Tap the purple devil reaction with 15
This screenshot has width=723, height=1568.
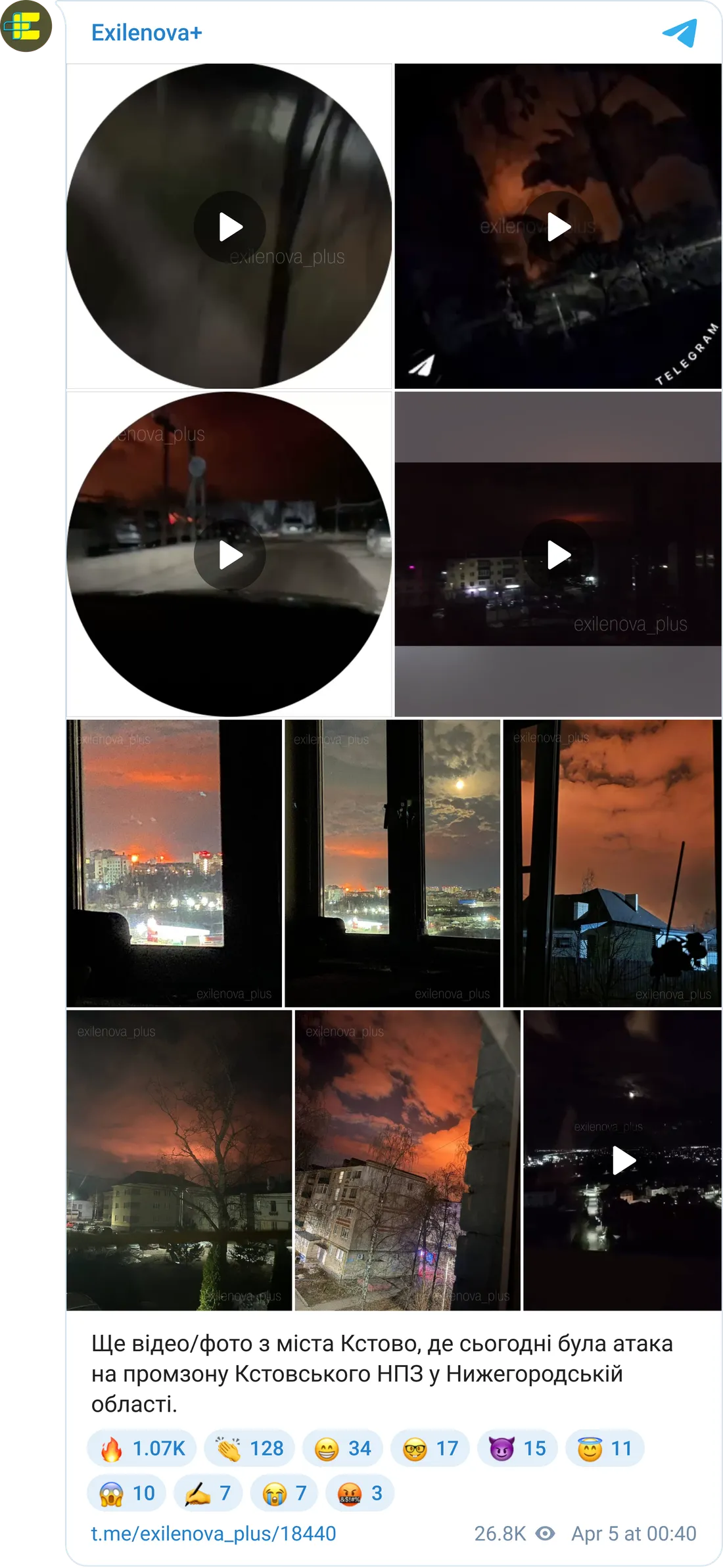point(517,1448)
